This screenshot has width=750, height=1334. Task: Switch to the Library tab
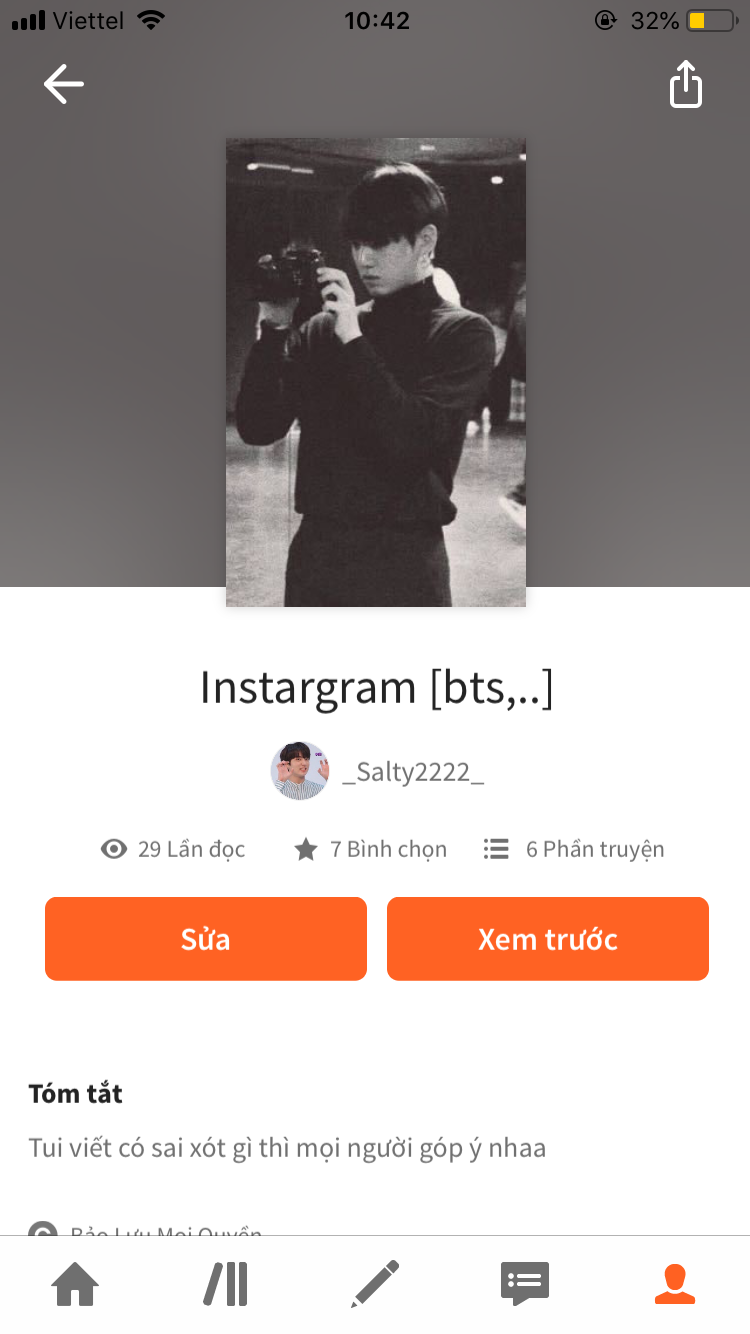tap(226, 1284)
